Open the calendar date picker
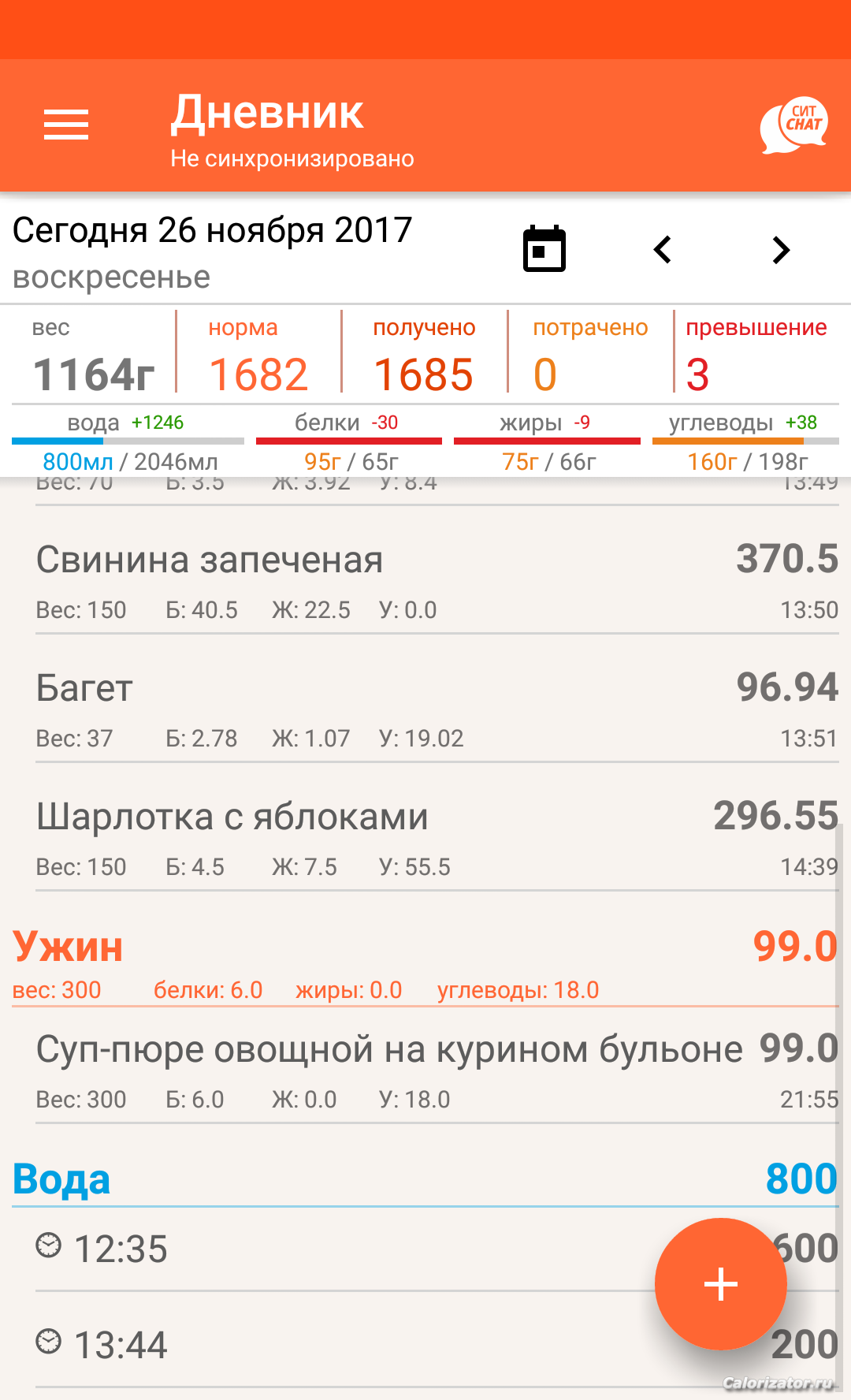Viewport: 851px width, 1400px height. point(544,249)
